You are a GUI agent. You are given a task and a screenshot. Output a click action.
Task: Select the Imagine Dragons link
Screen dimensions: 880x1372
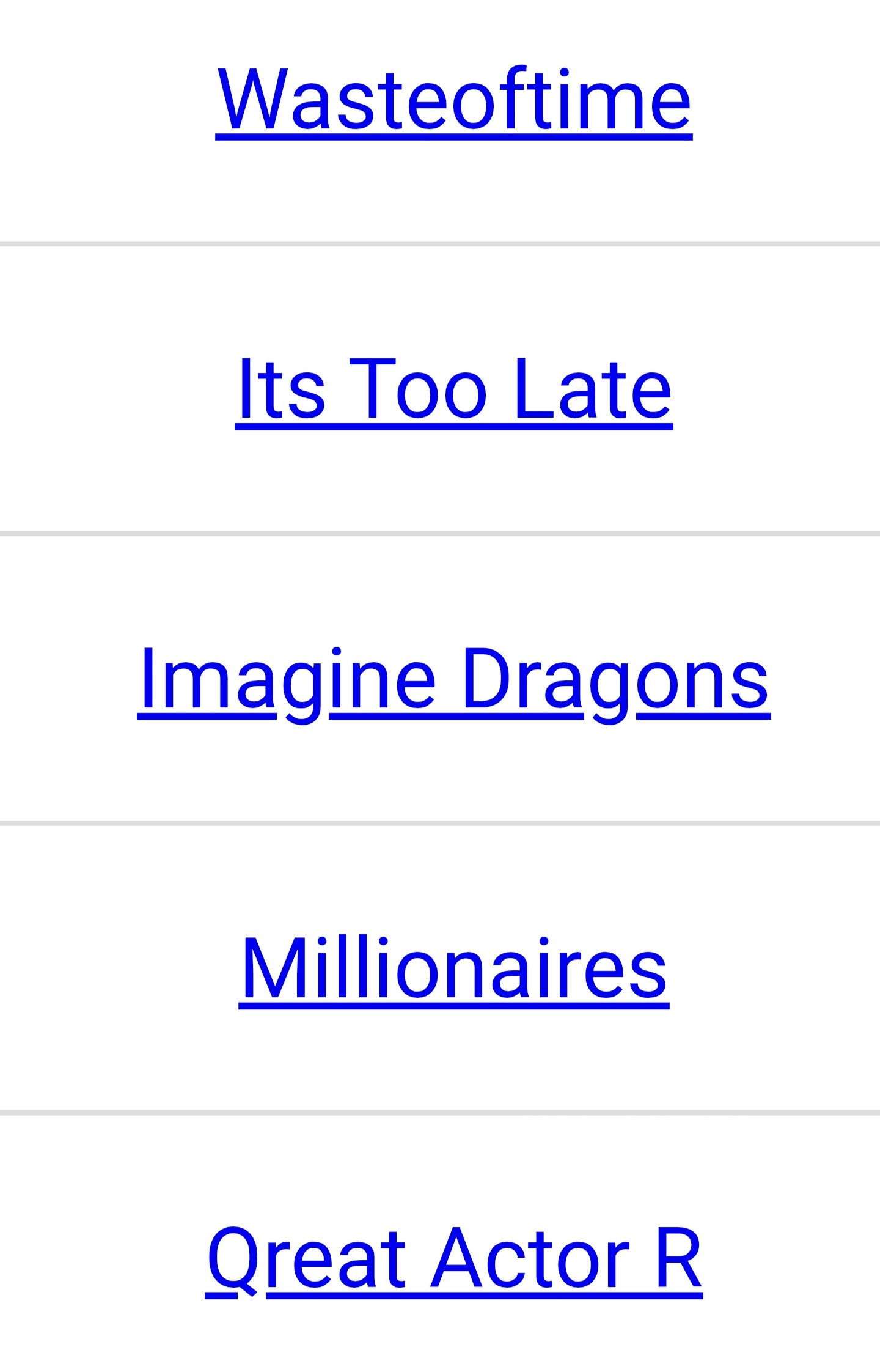453,679
